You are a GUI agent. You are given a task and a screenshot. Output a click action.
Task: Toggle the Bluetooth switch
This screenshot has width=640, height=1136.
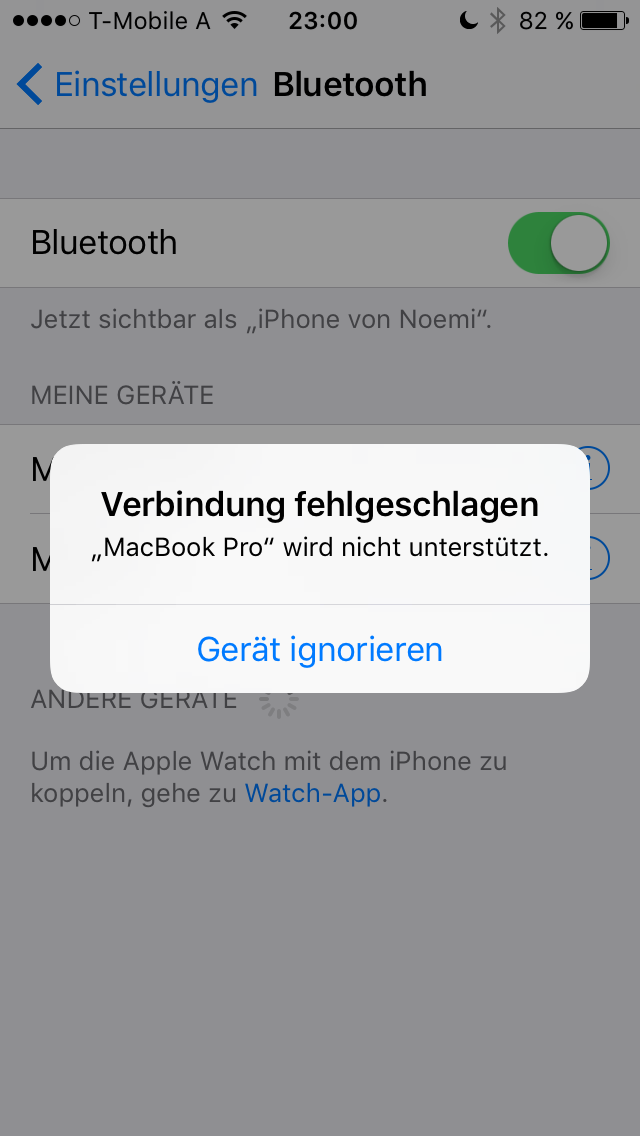click(559, 243)
